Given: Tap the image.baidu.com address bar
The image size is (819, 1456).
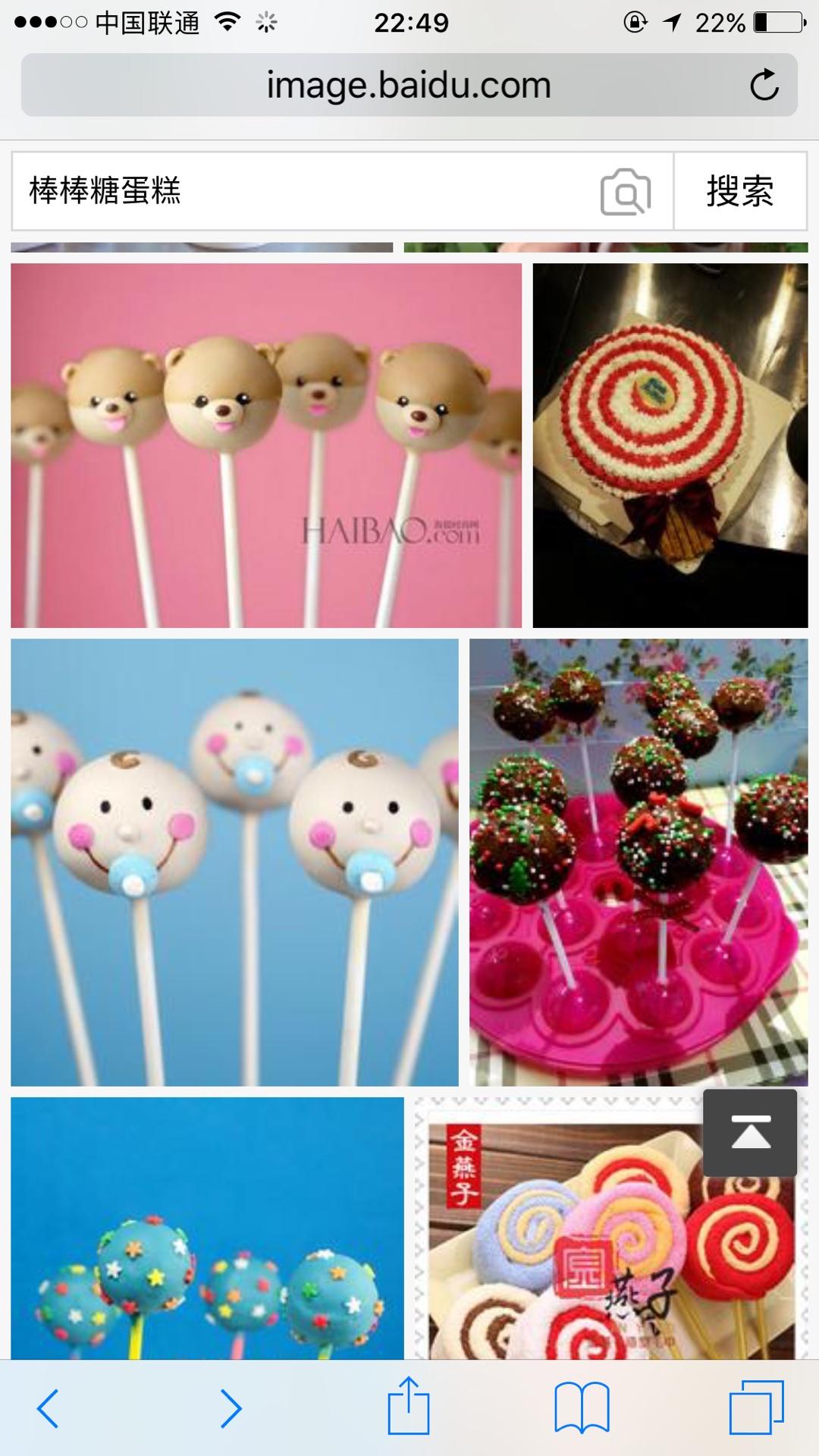Looking at the screenshot, I should [x=408, y=85].
